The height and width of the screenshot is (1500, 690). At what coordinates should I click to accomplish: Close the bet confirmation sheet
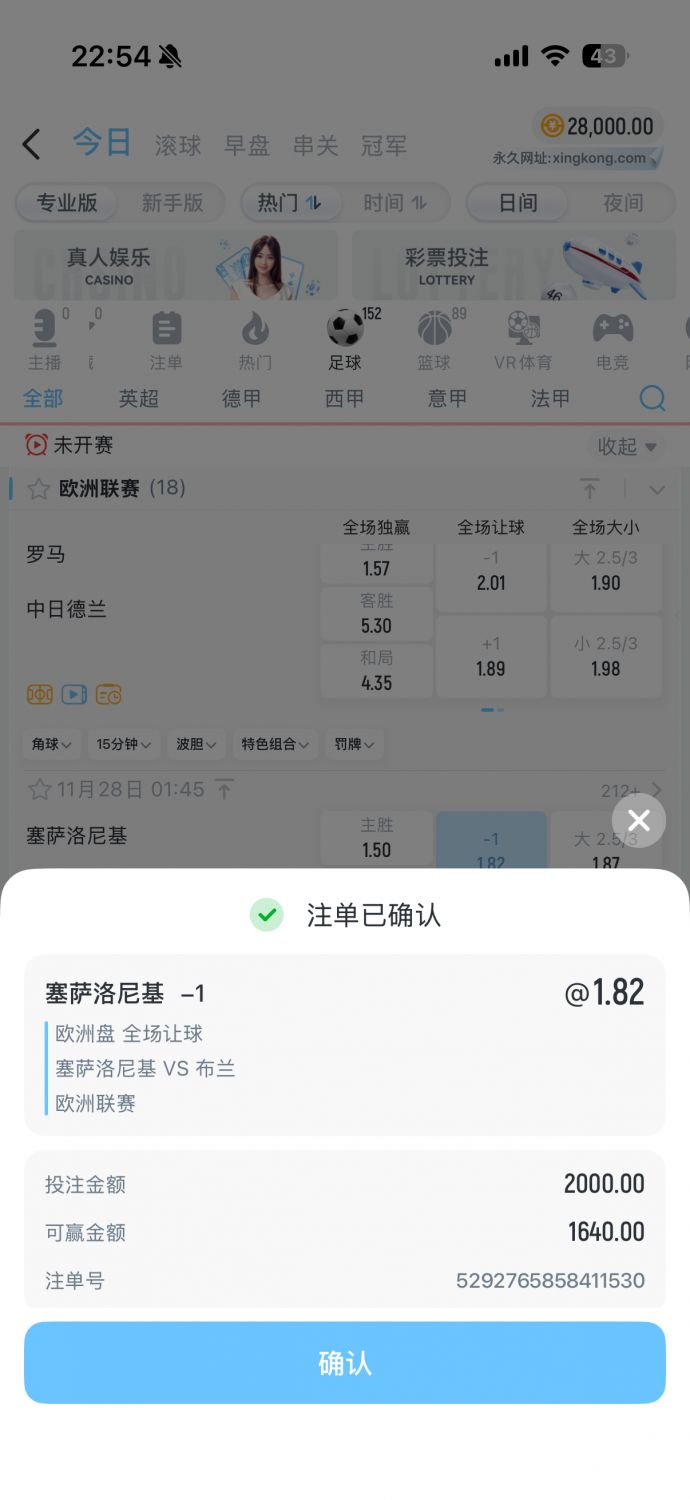(x=639, y=821)
